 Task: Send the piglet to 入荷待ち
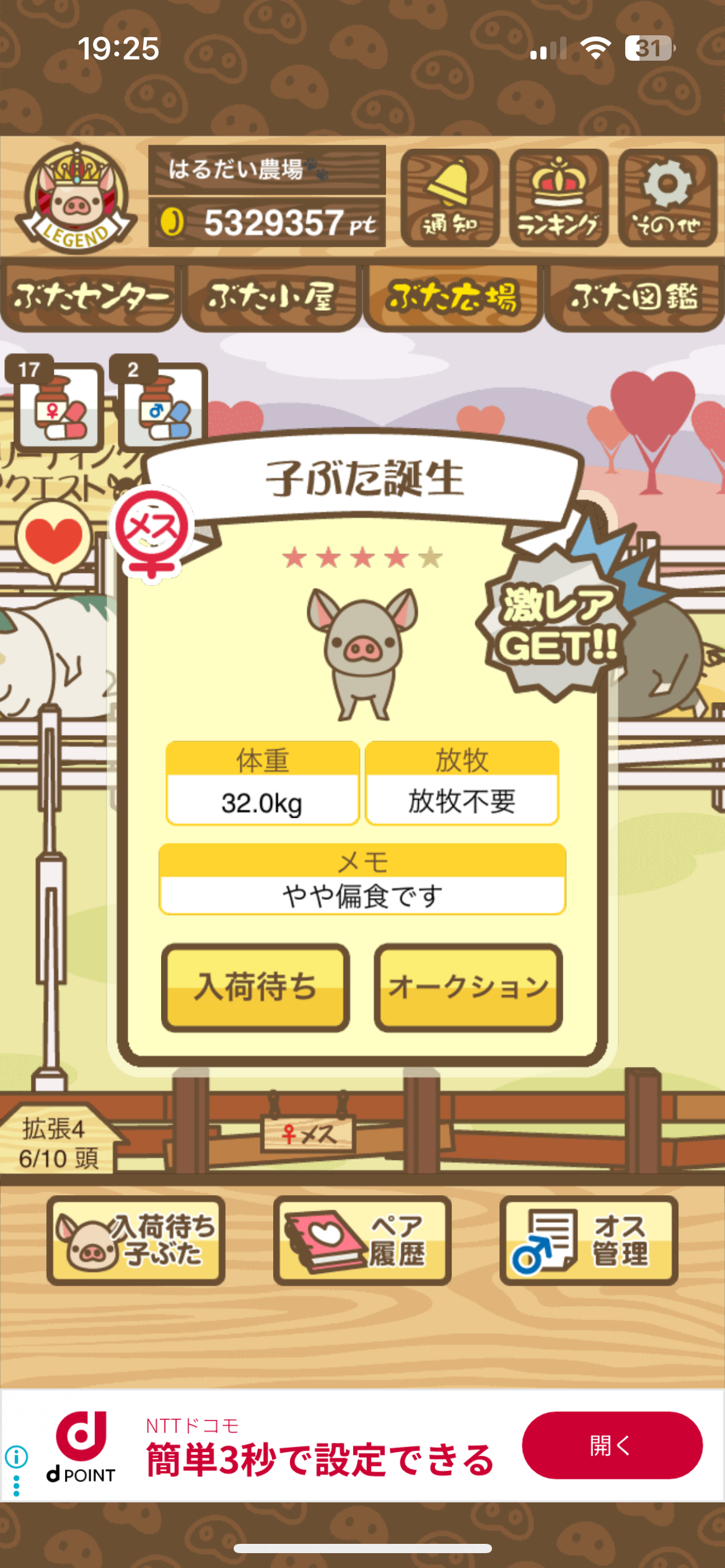tap(255, 987)
